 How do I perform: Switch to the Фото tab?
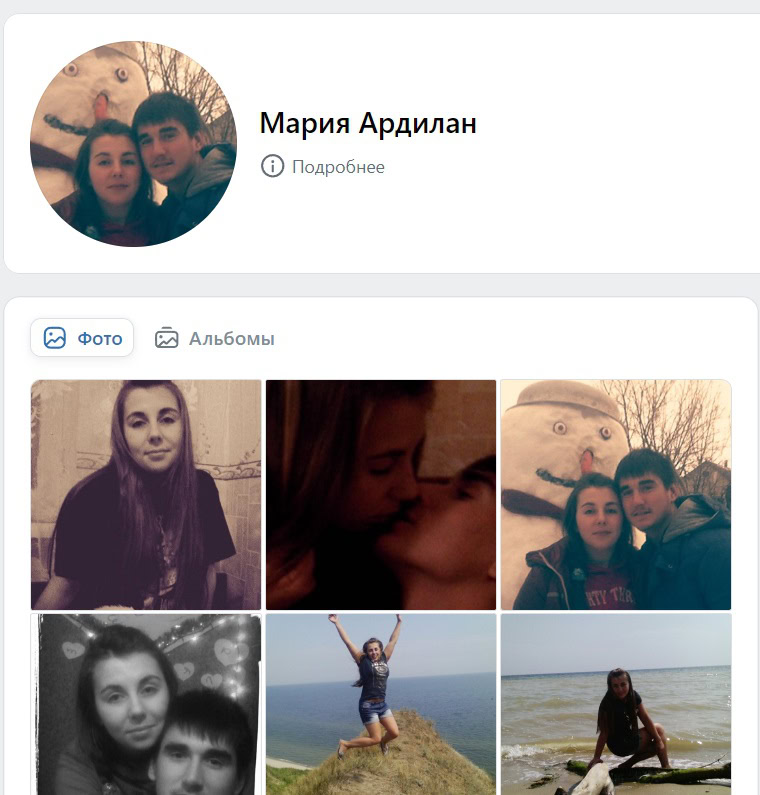[82, 338]
